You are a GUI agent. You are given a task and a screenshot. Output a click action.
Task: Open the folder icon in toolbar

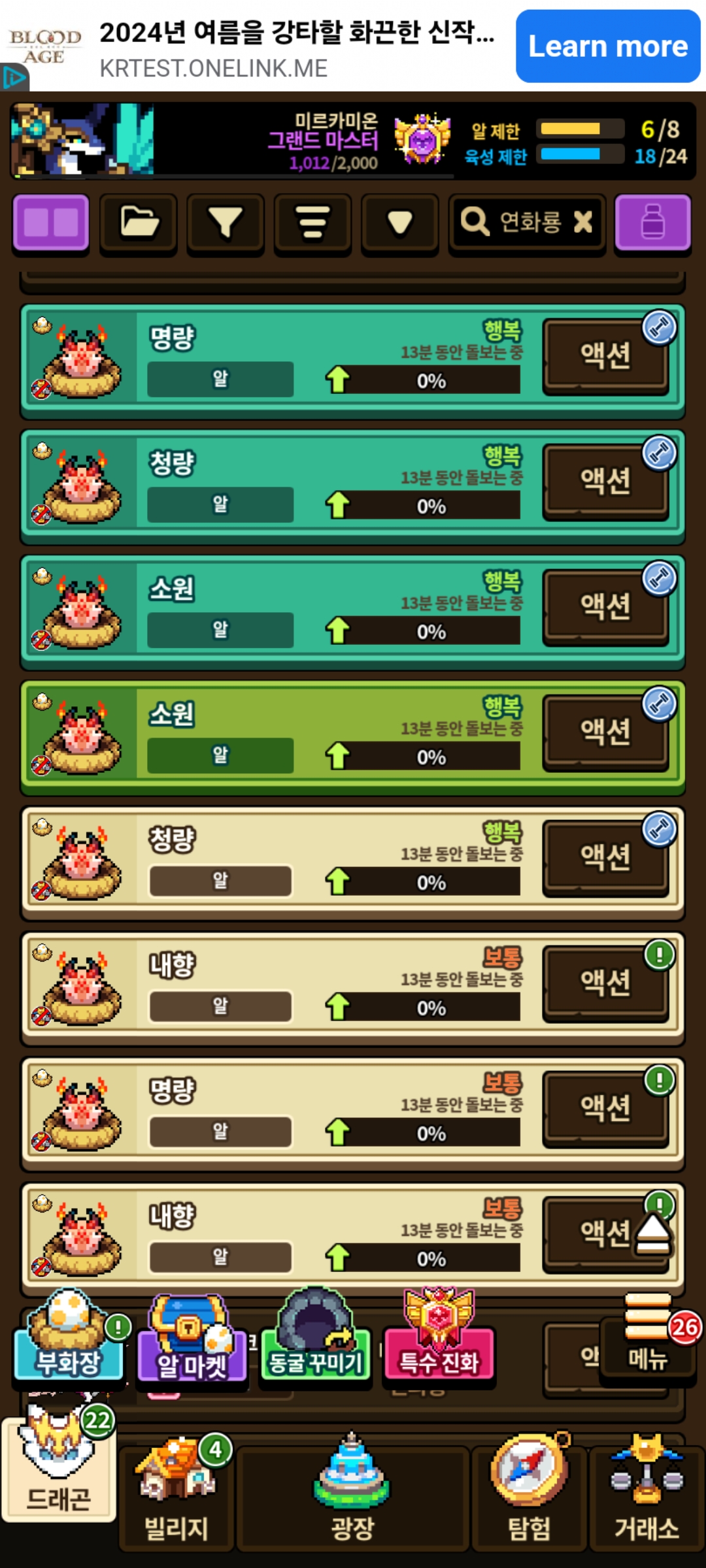click(x=139, y=222)
